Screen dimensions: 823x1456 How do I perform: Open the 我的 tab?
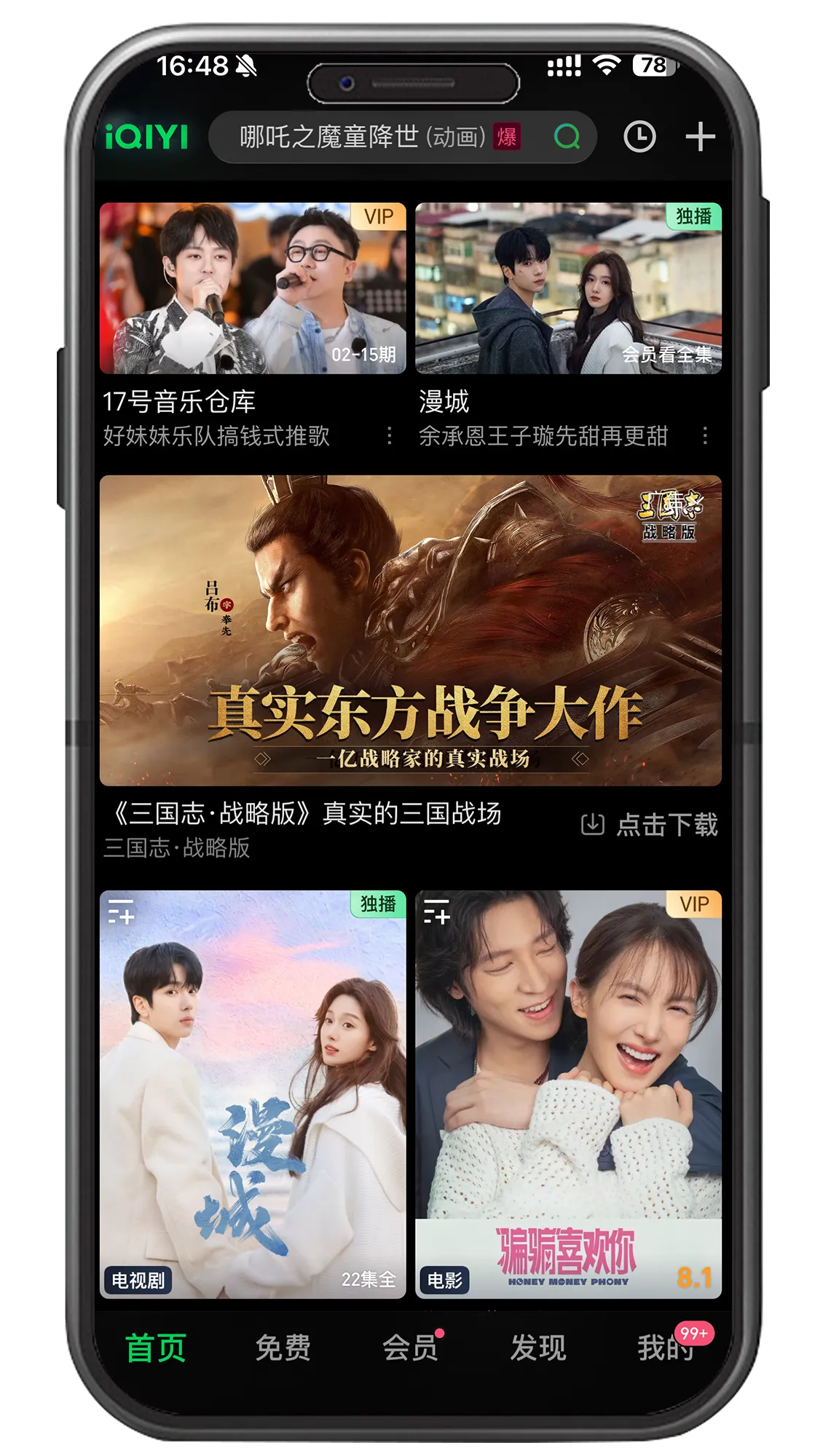tap(664, 1348)
